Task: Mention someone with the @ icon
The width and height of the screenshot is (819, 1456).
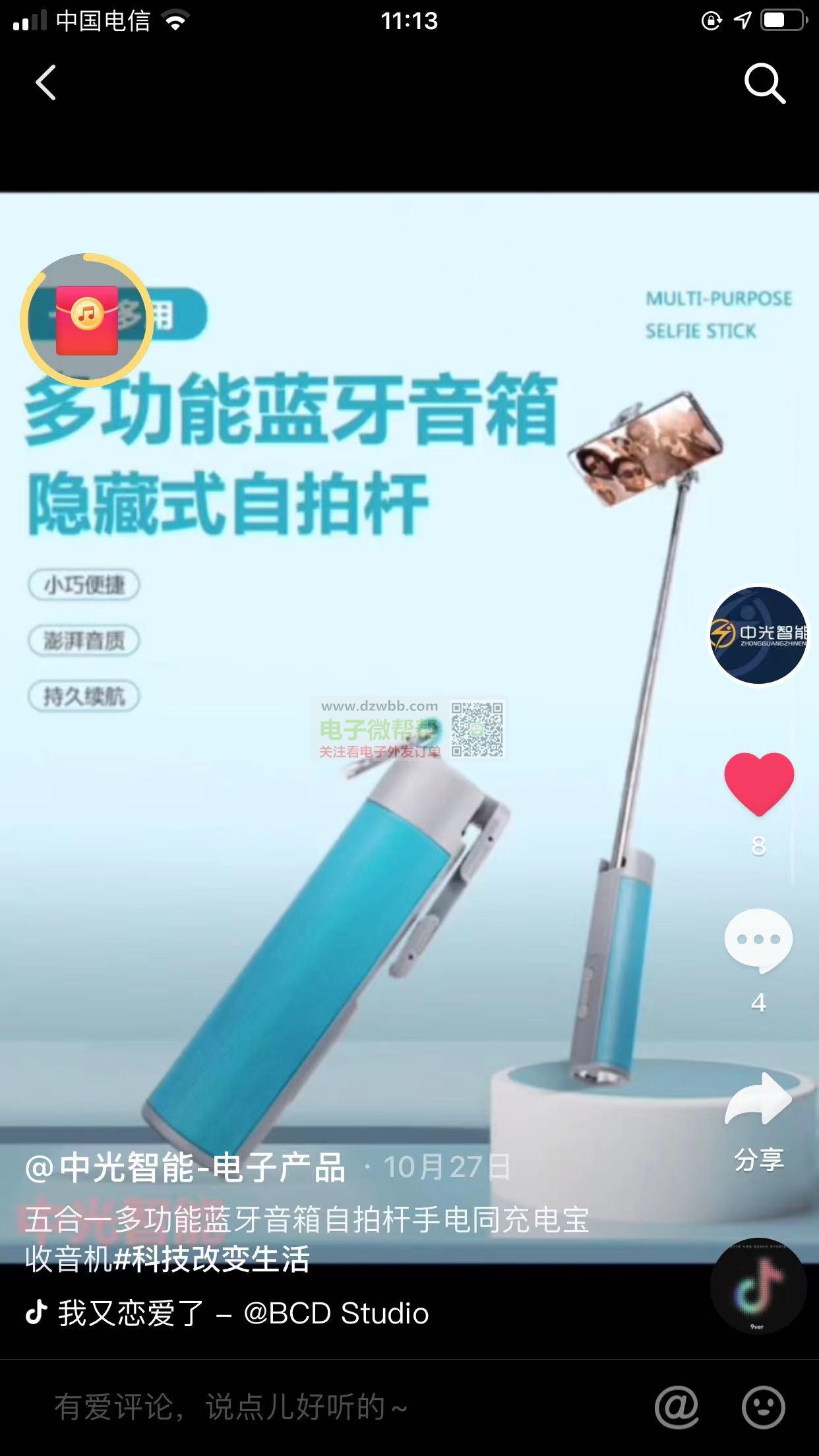Action: point(677,1407)
